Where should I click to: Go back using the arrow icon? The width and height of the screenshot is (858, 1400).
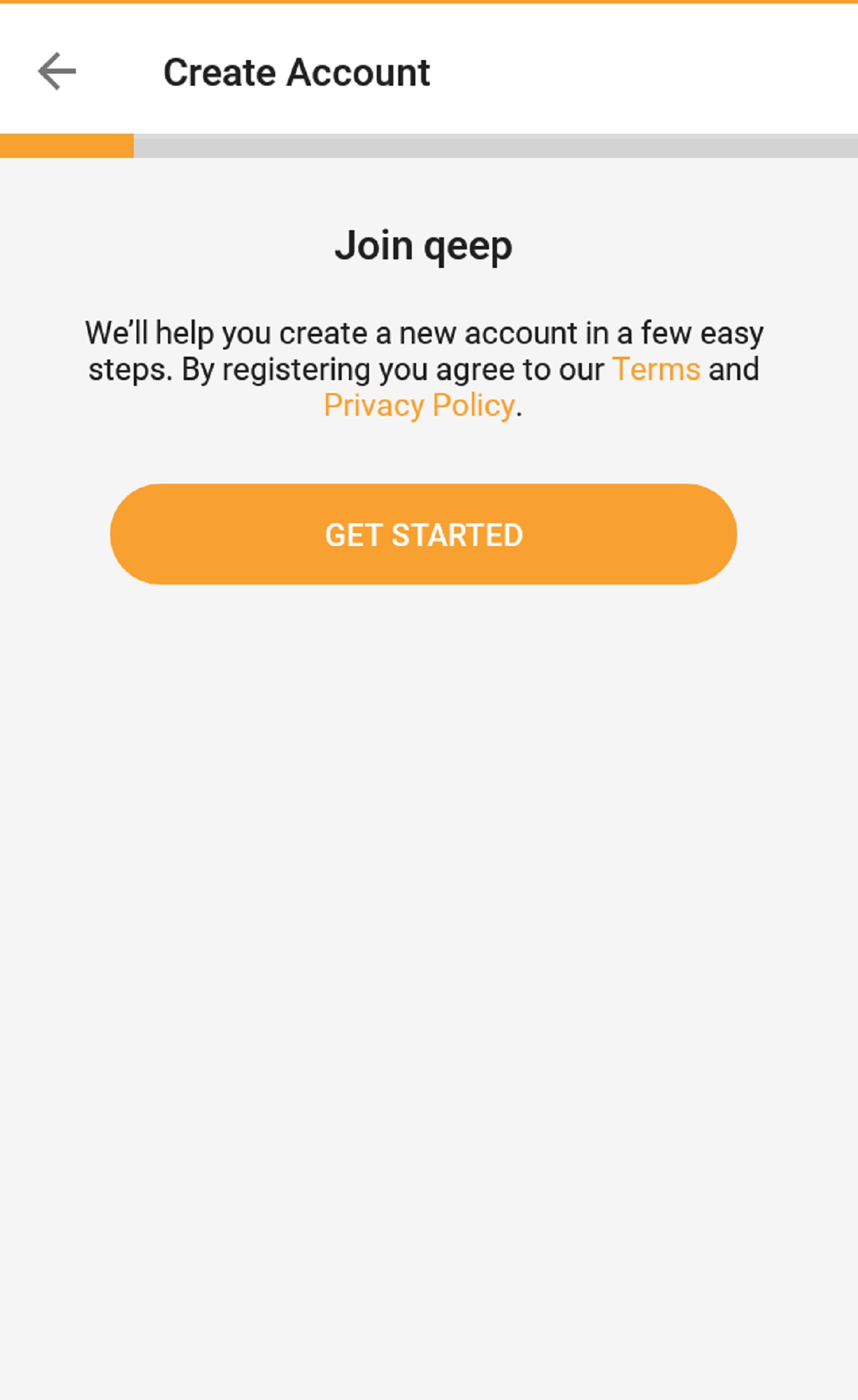click(x=57, y=71)
